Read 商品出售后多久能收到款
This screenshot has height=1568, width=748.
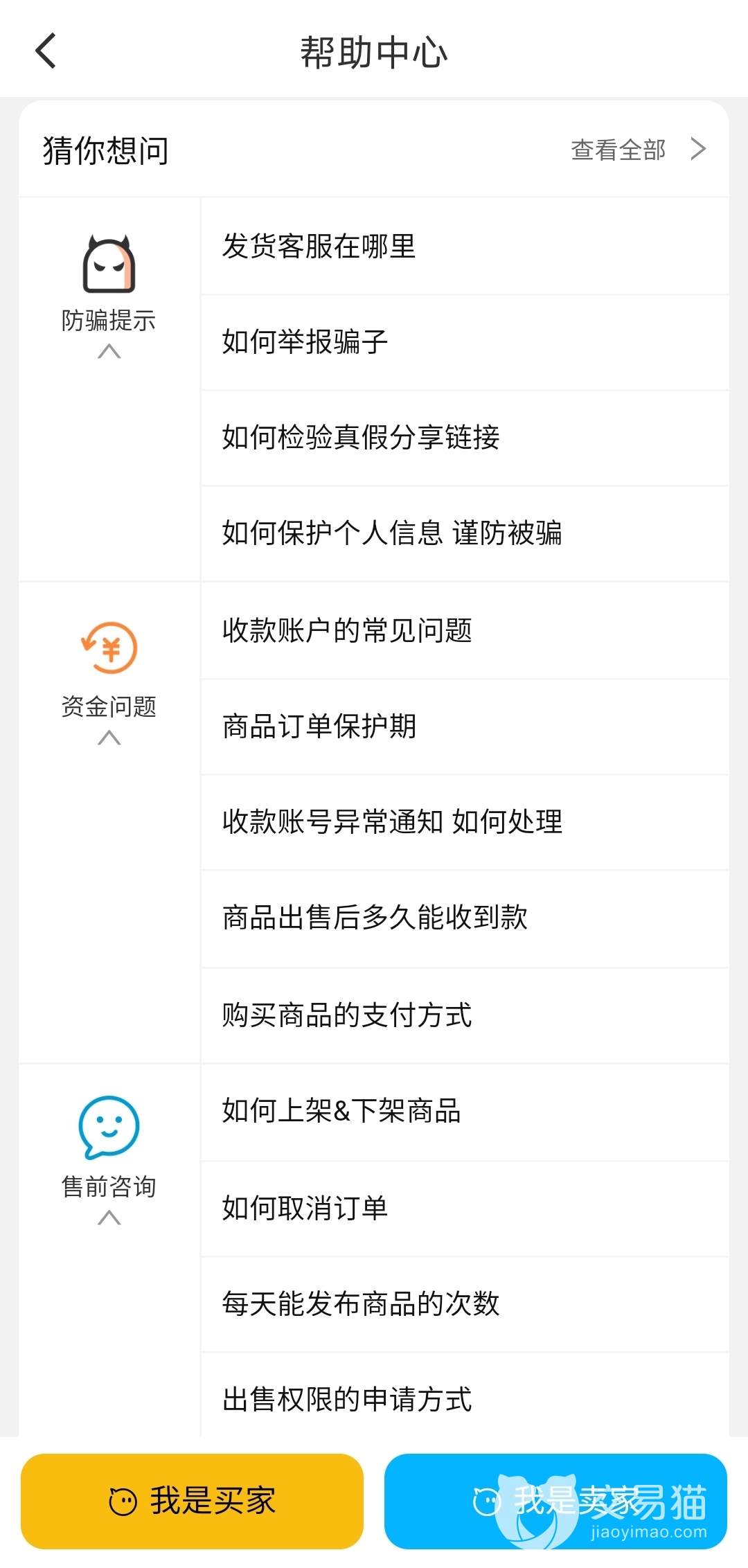point(464,918)
